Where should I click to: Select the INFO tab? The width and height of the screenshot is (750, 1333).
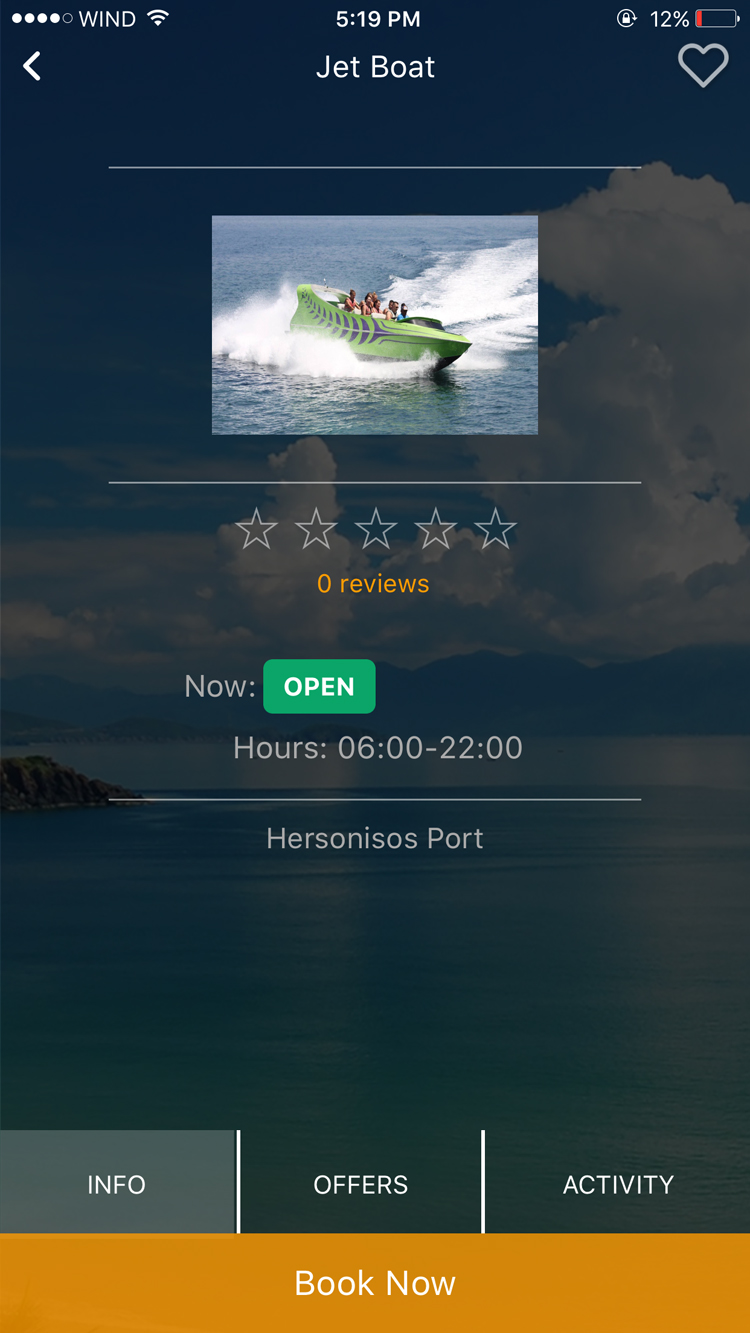click(117, 1184)
